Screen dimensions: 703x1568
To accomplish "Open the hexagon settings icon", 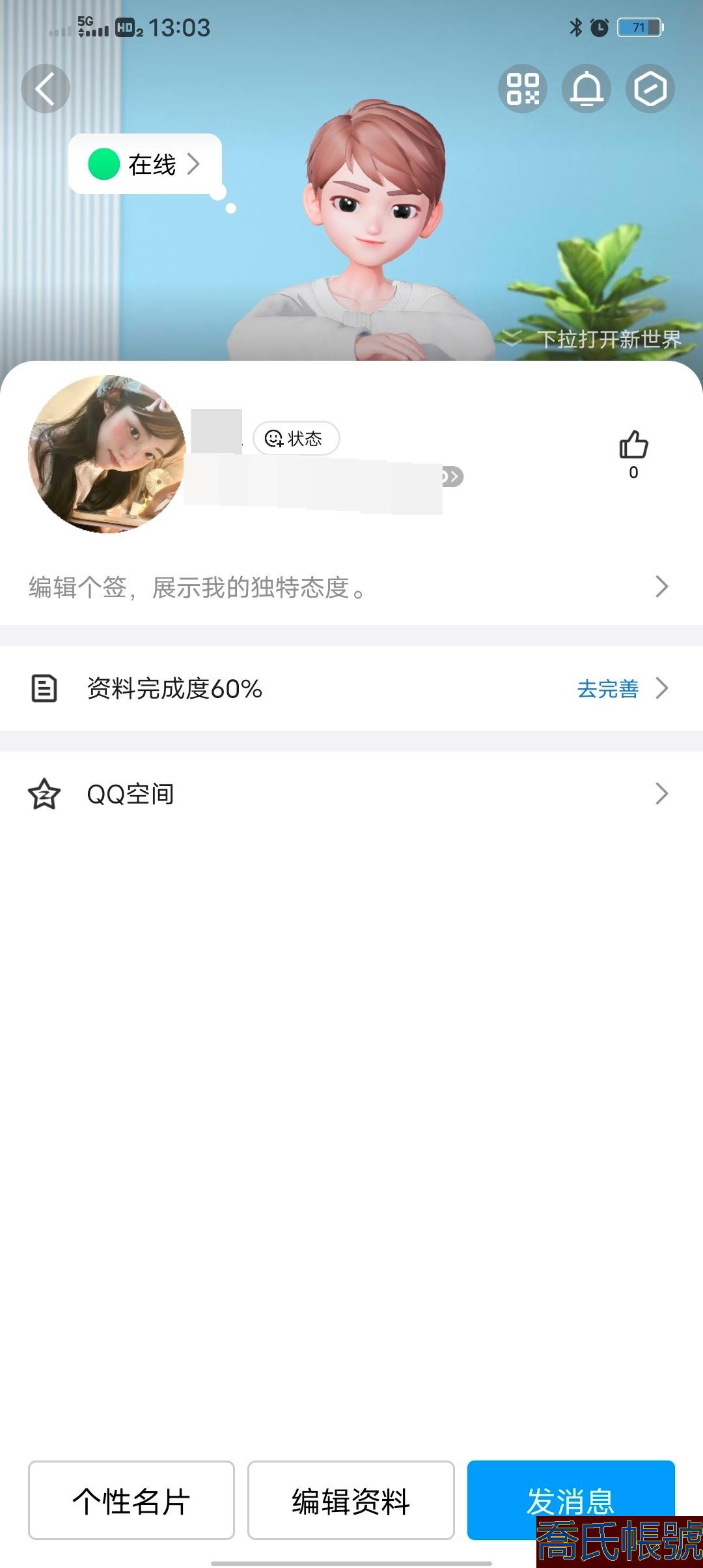I will pyautogui.click(x=650, y=89).
